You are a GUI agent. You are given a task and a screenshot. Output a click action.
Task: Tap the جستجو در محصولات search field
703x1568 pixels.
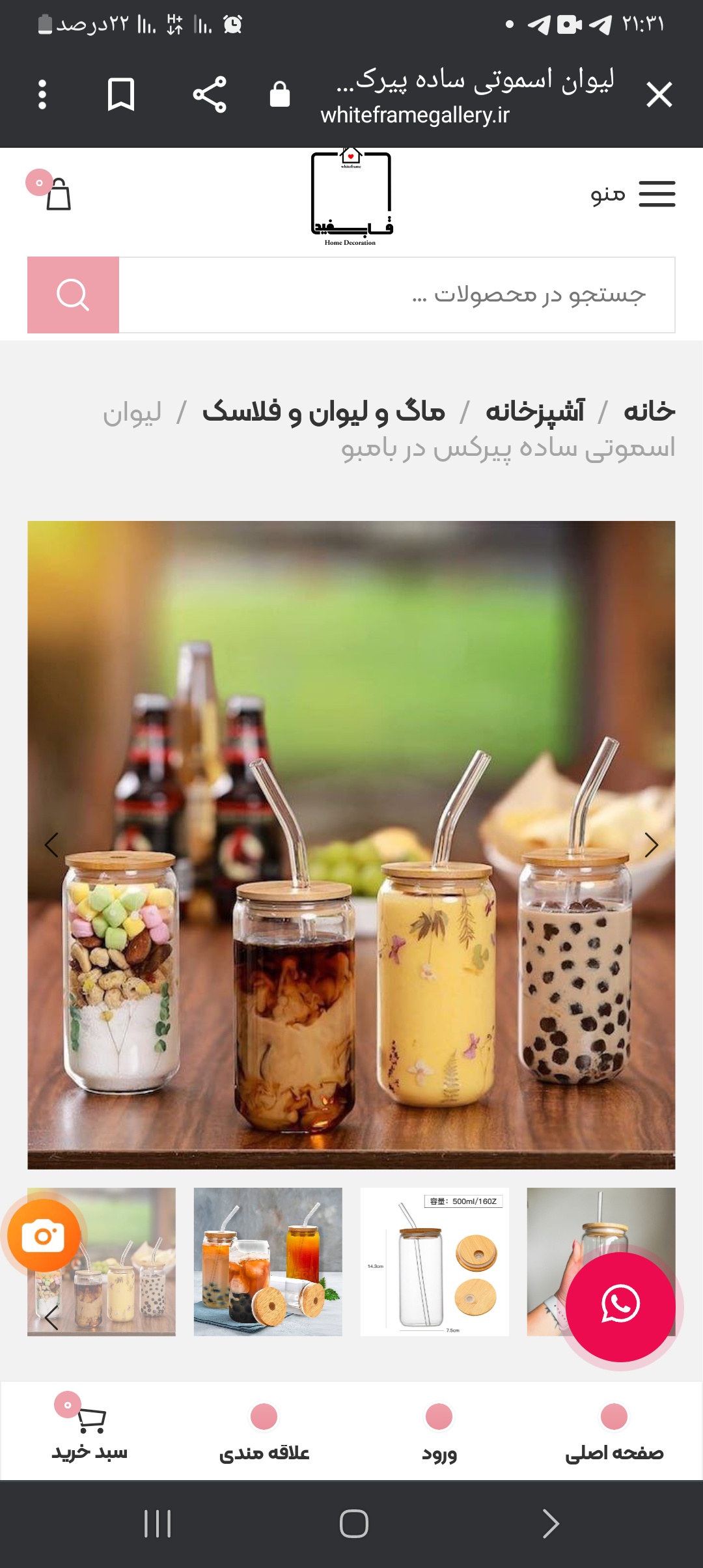point(397,295)
